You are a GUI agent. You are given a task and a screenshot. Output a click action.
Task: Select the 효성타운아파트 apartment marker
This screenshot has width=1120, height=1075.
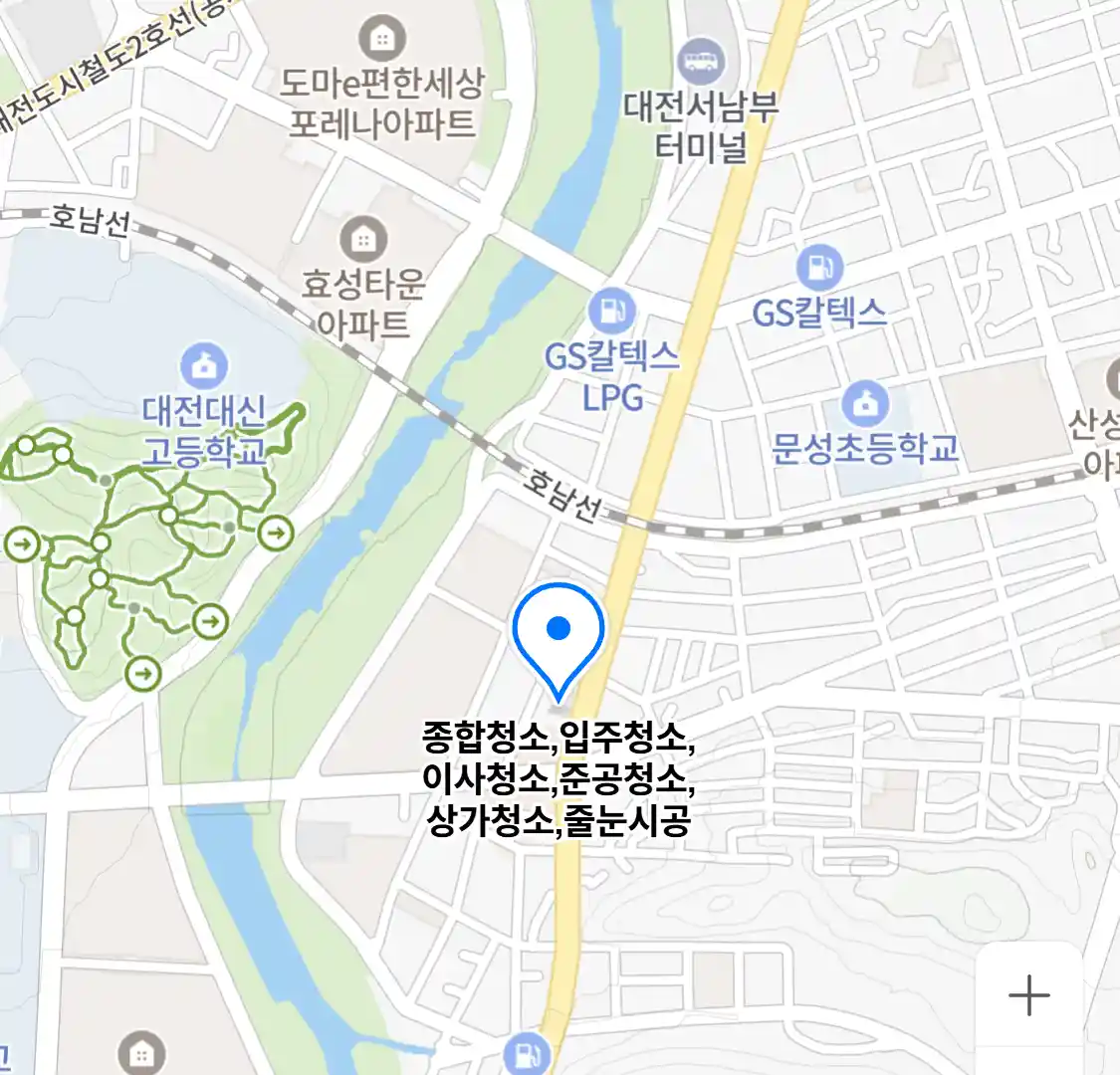363,240
